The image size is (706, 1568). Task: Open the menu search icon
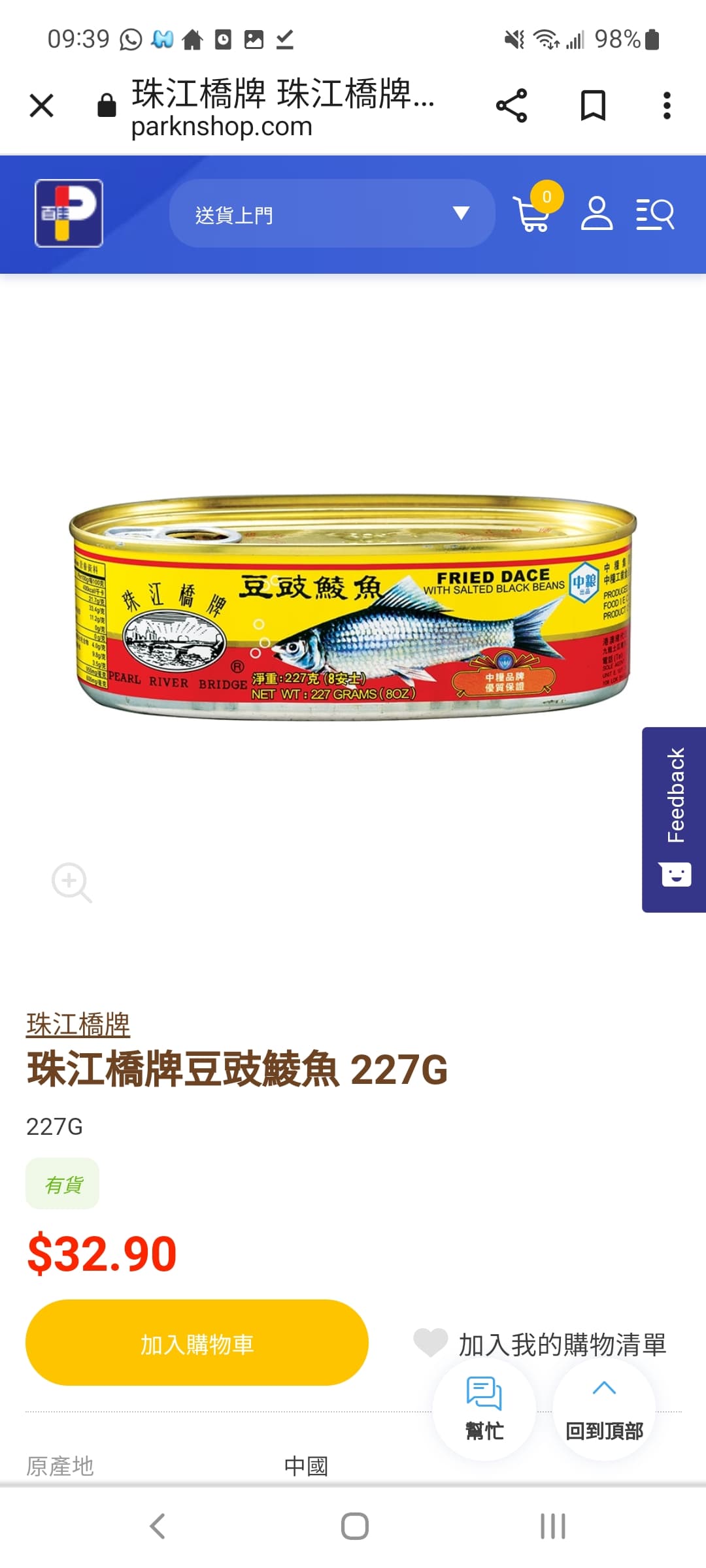pos(655,214)
